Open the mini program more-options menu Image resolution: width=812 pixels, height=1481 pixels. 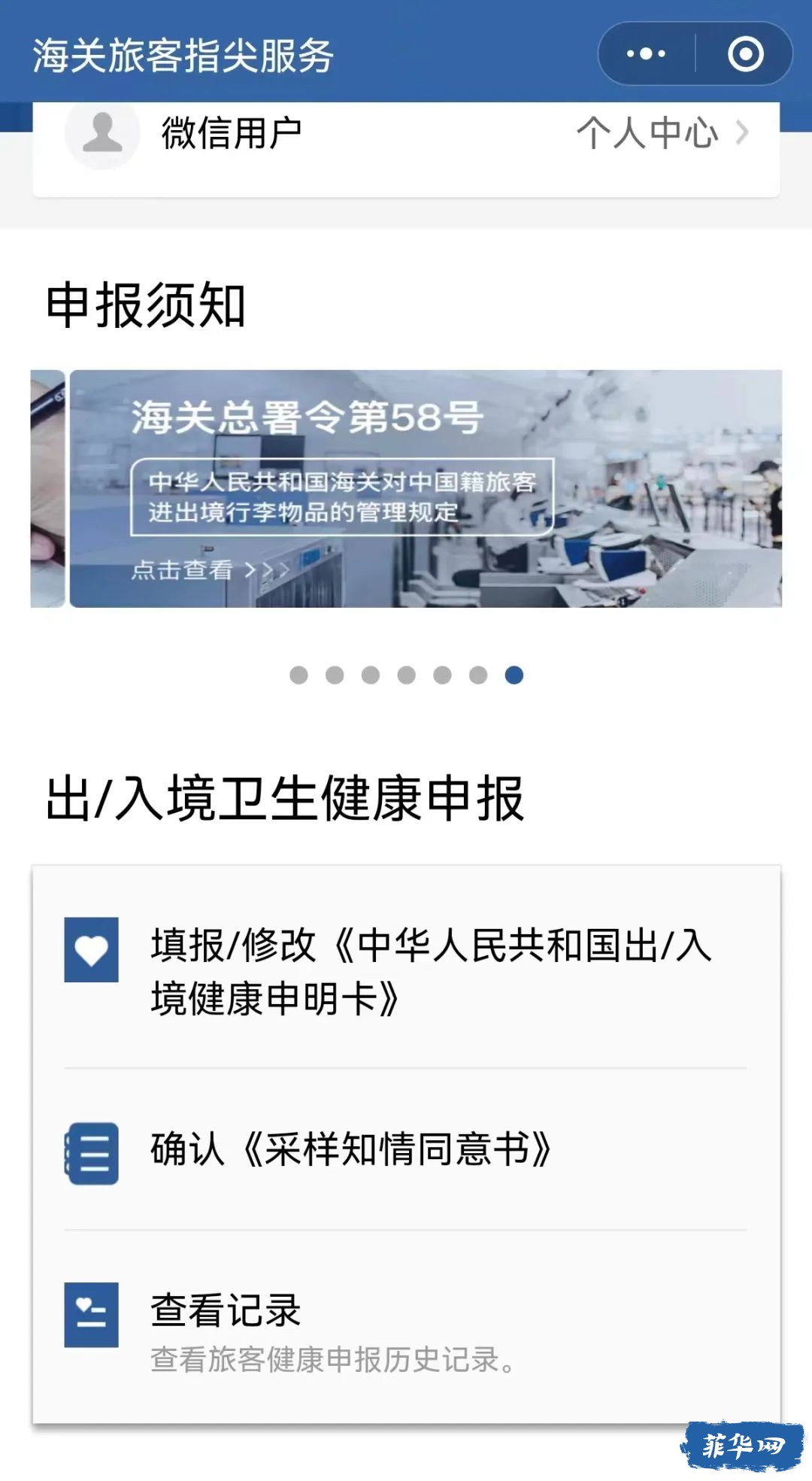pos(646,54)
